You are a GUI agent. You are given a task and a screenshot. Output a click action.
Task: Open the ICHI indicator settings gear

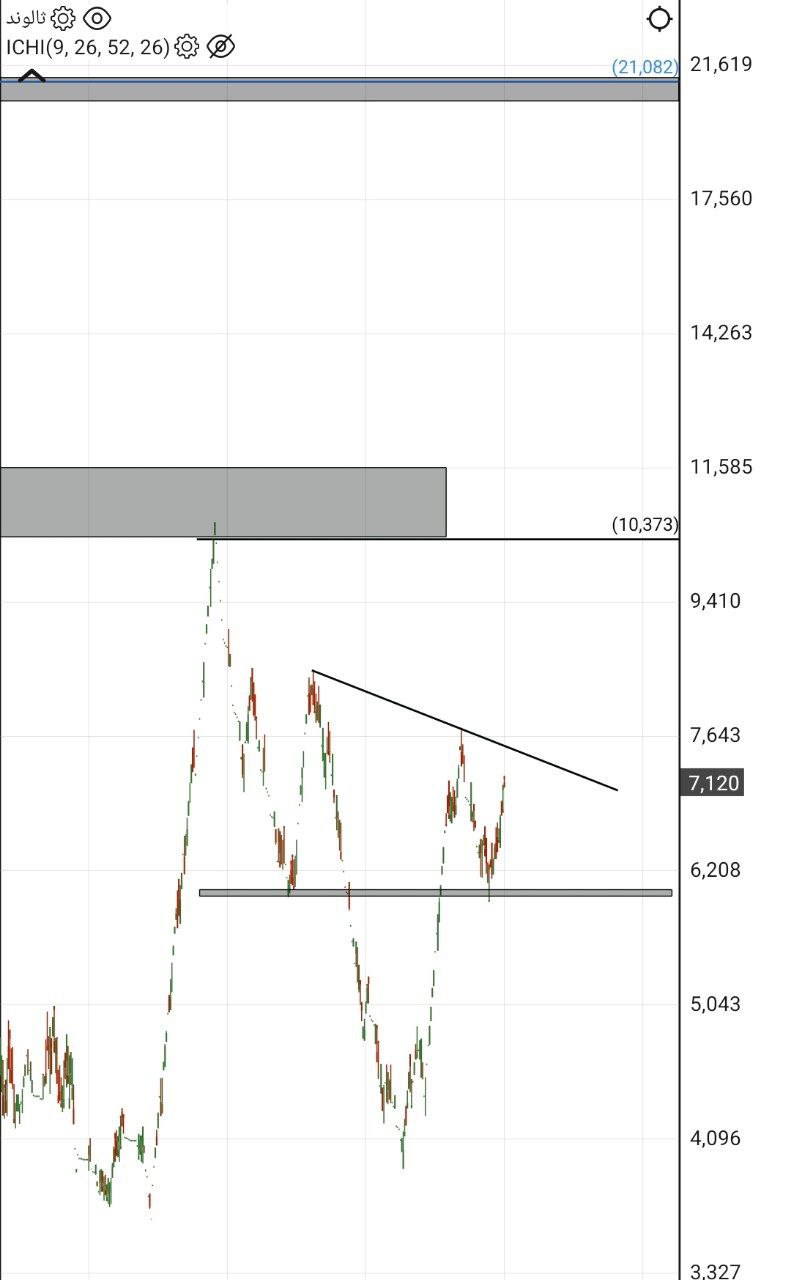pyautogui.click(x=186, y=46)
